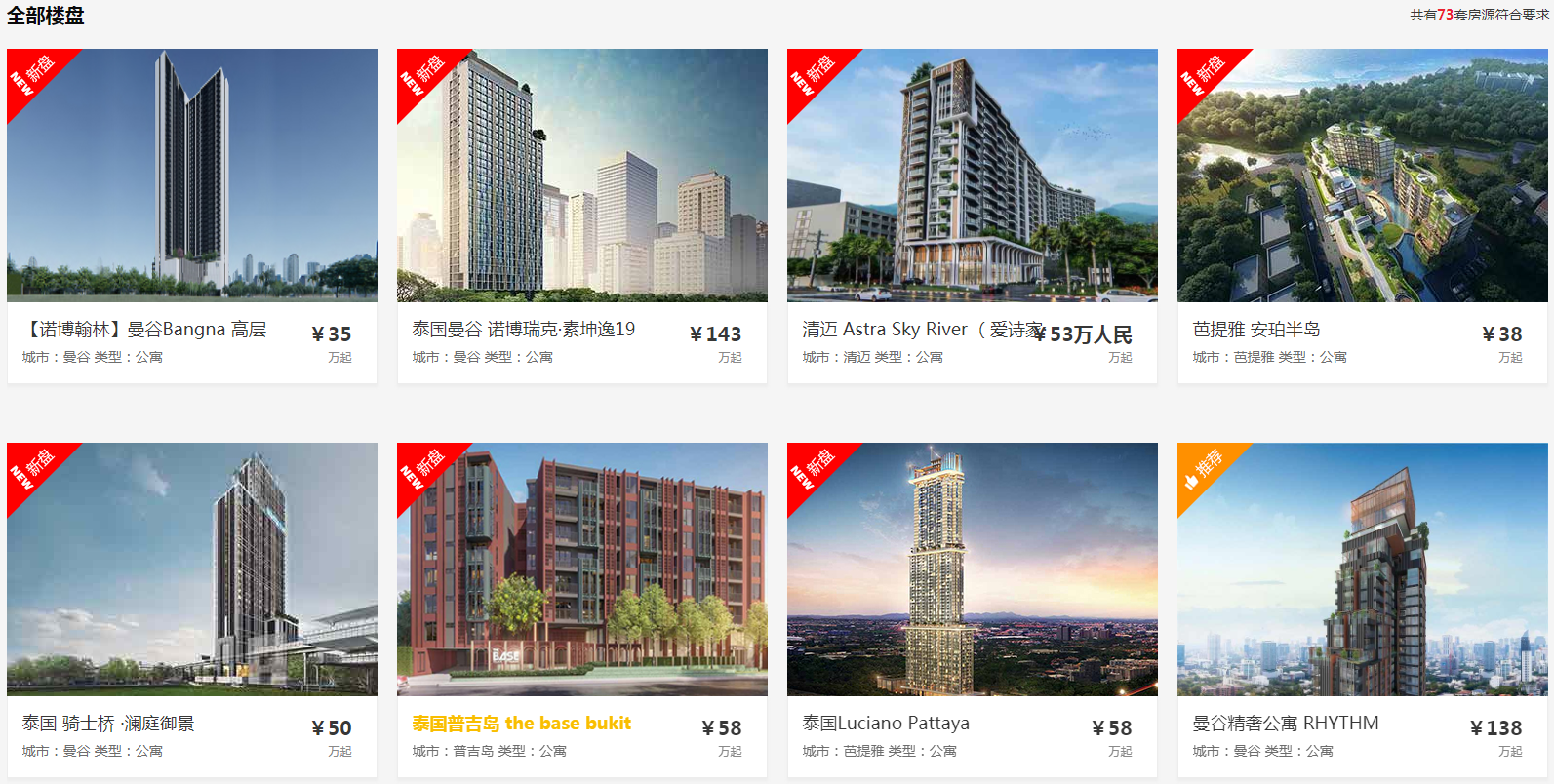
Task: Open the 芭提雅 安珀半岛 property card
Action: tap(1256, 330)
